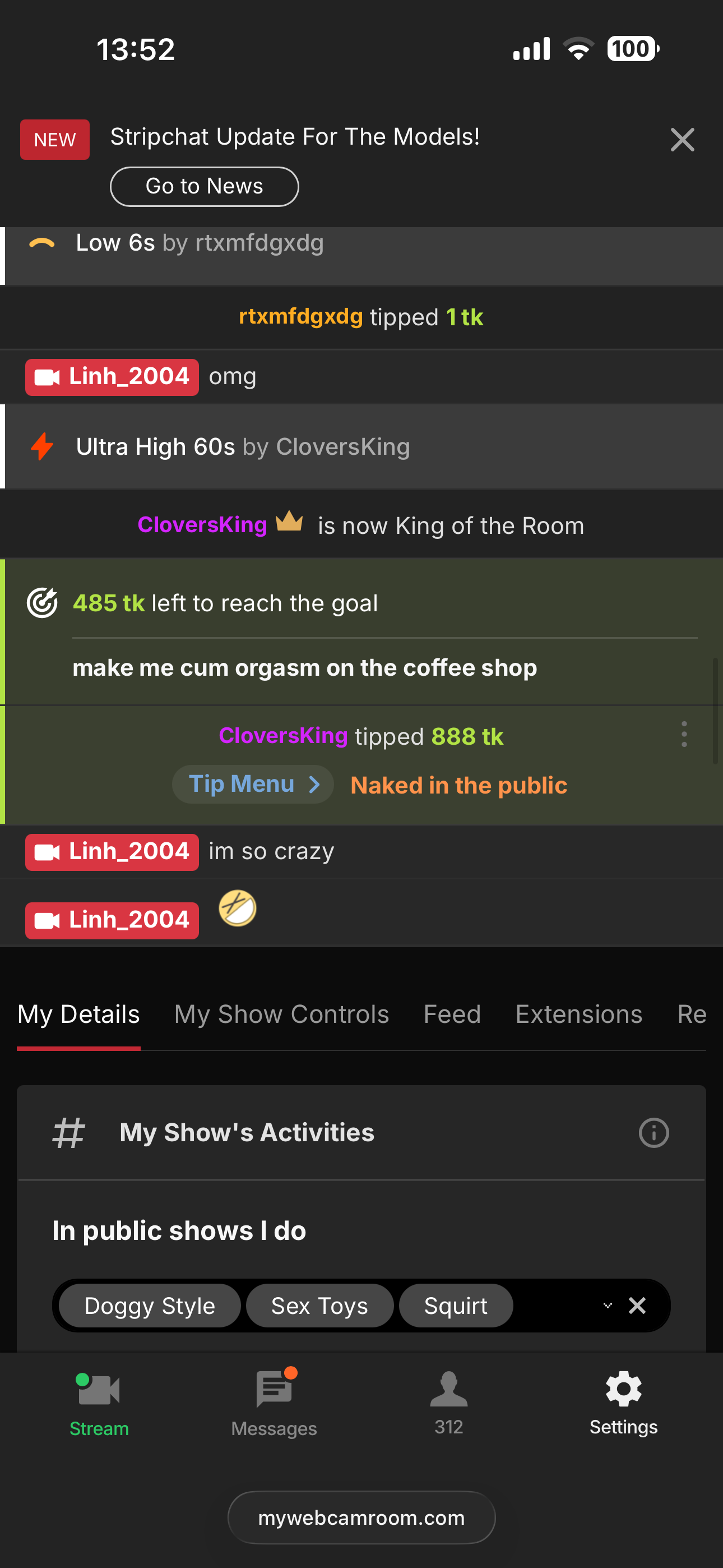This screenshot has width=723, height=1568.
Task: Dismiss the Stripchat update news banner
Action: tap(682, 140)
